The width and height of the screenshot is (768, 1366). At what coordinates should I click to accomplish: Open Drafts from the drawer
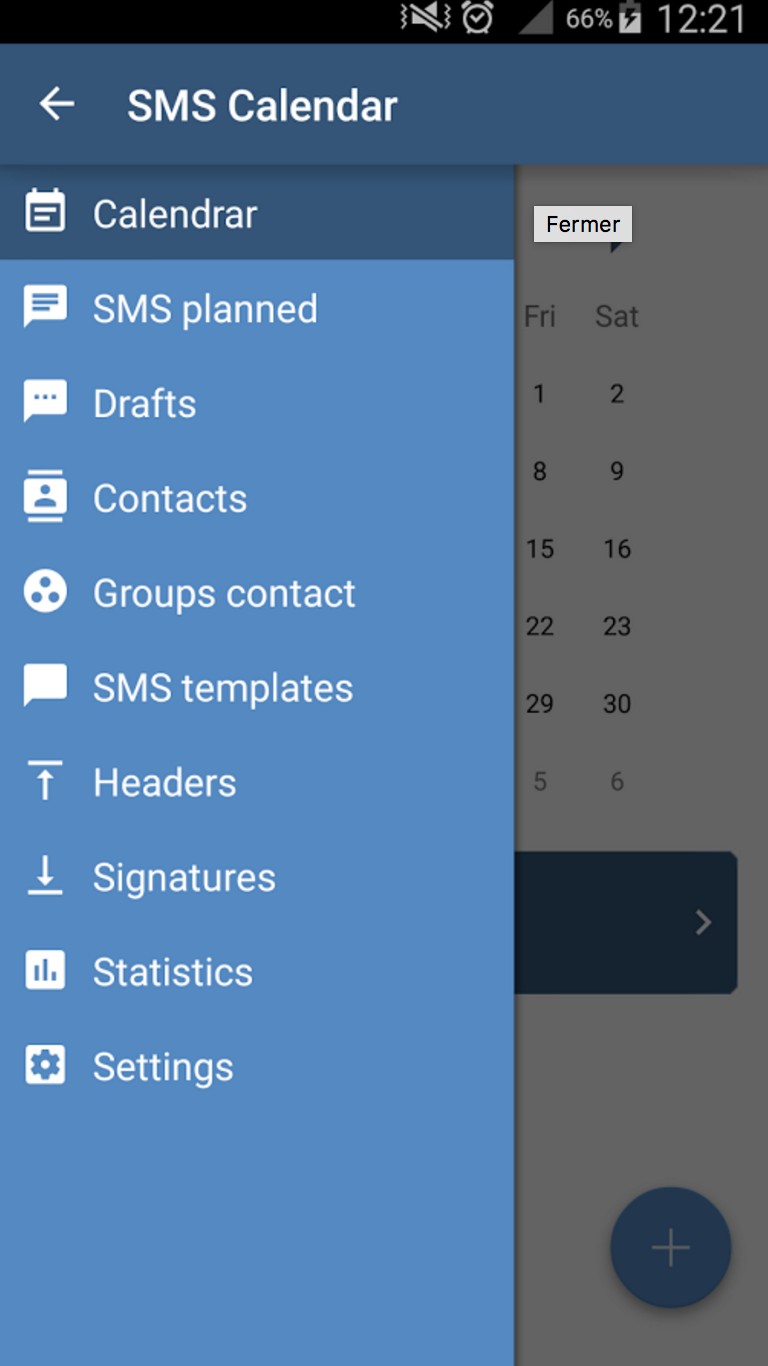pyautogui.click(x=145, y=403)
